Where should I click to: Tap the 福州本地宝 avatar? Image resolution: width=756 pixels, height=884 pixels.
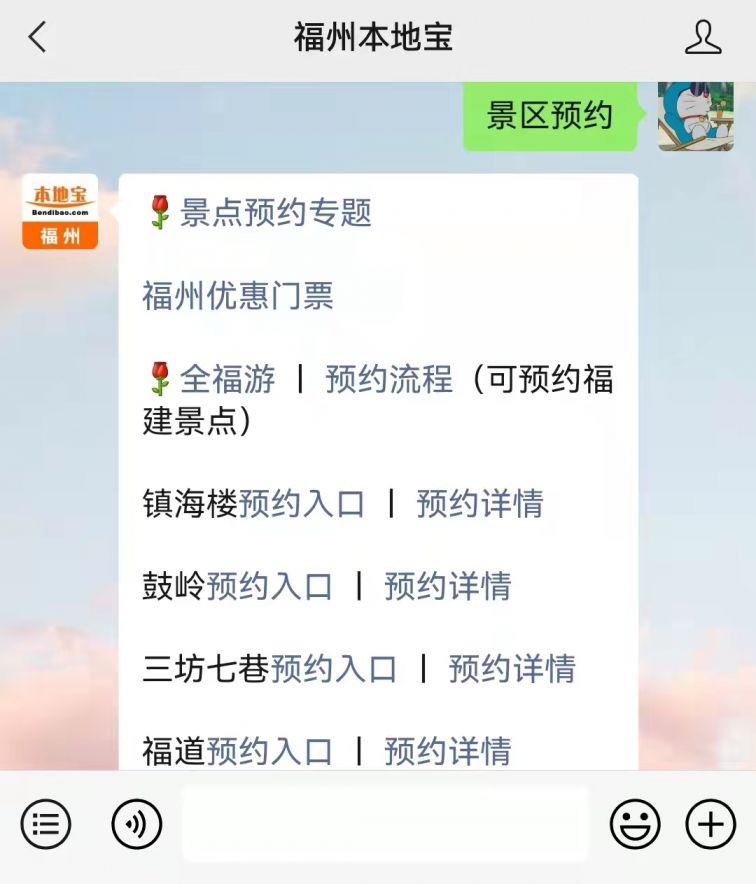60,211
